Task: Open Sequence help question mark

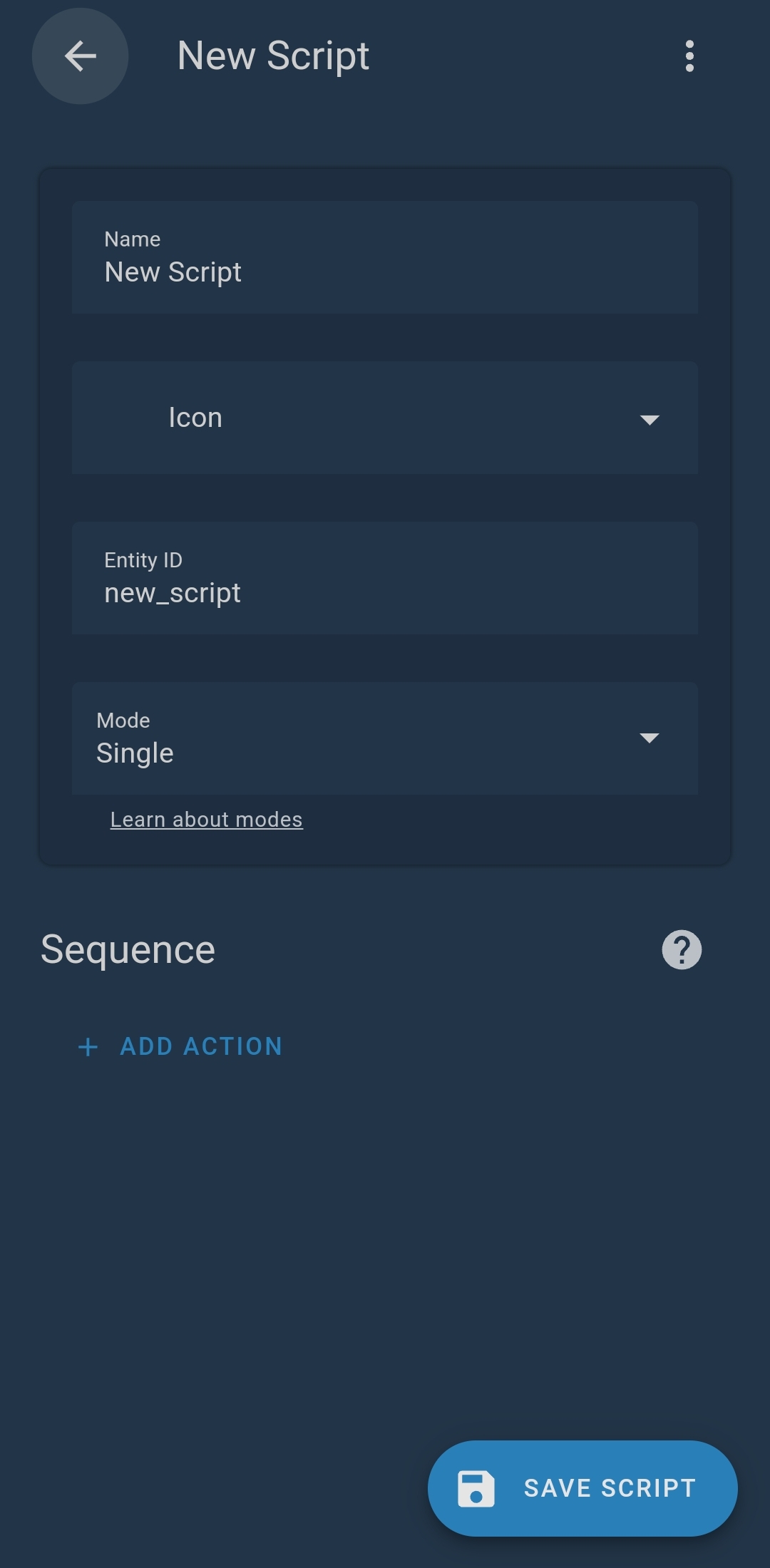Action: pos(682,950)
